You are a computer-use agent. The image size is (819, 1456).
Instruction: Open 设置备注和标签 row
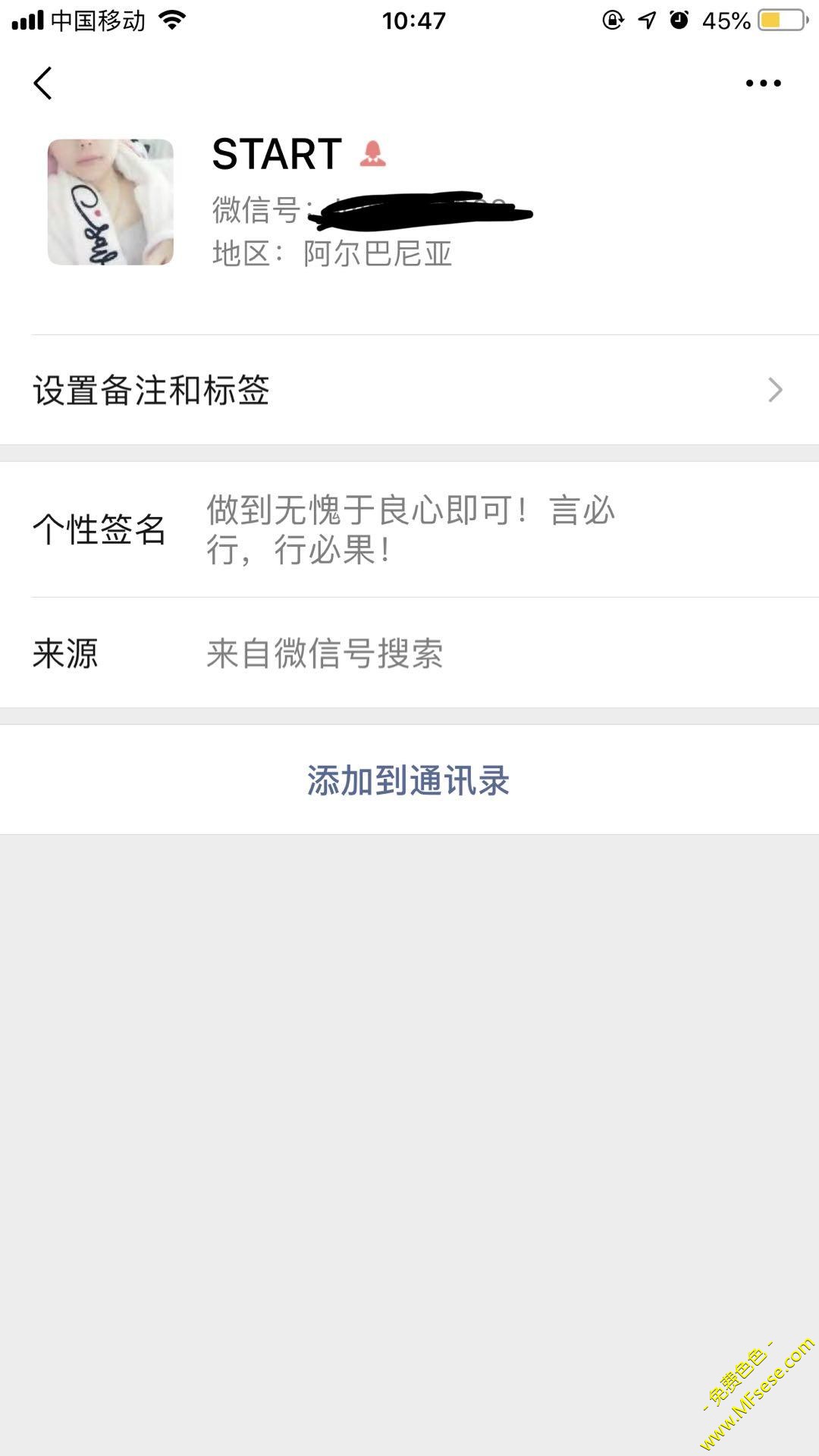click(x=409, y=390)
